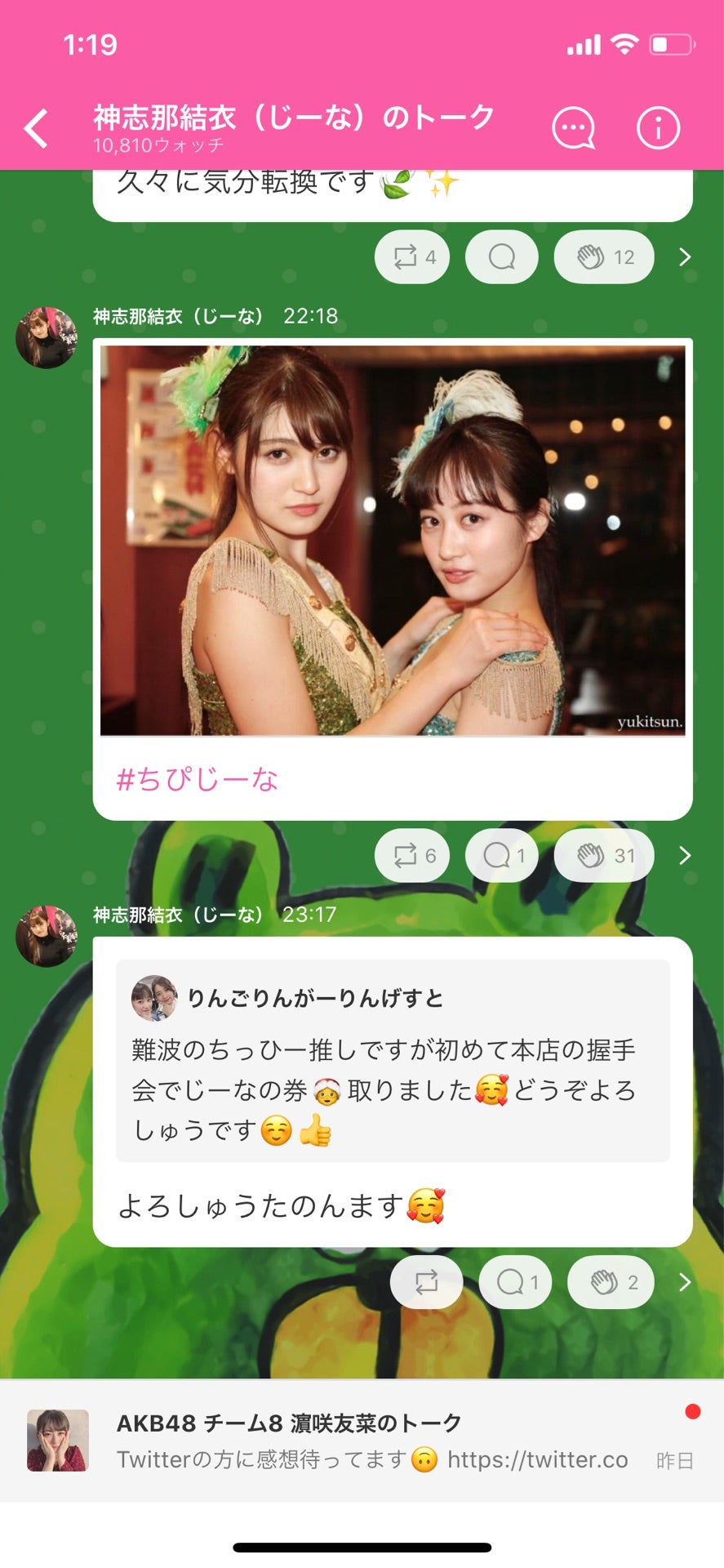The width and height of the screenshot is (724, 1568).
Task: Open the #ちぴじーな hashtag
Action: tap(198, 779)
